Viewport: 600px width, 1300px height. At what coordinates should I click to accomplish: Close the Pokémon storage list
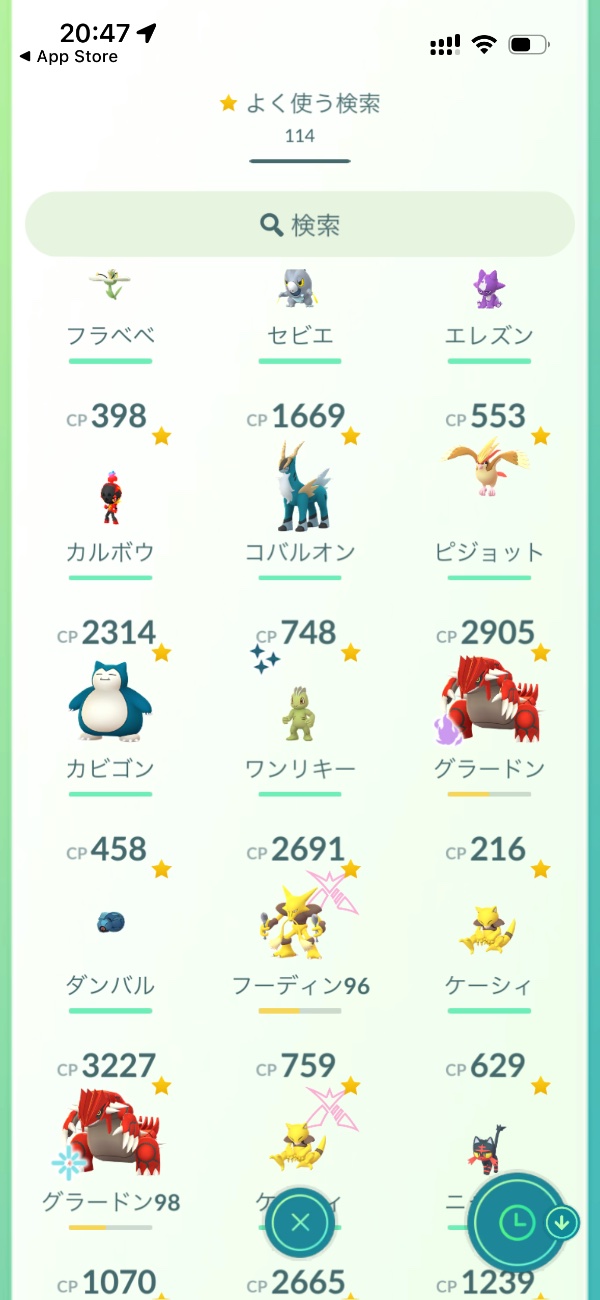(x=300, y=1221)
